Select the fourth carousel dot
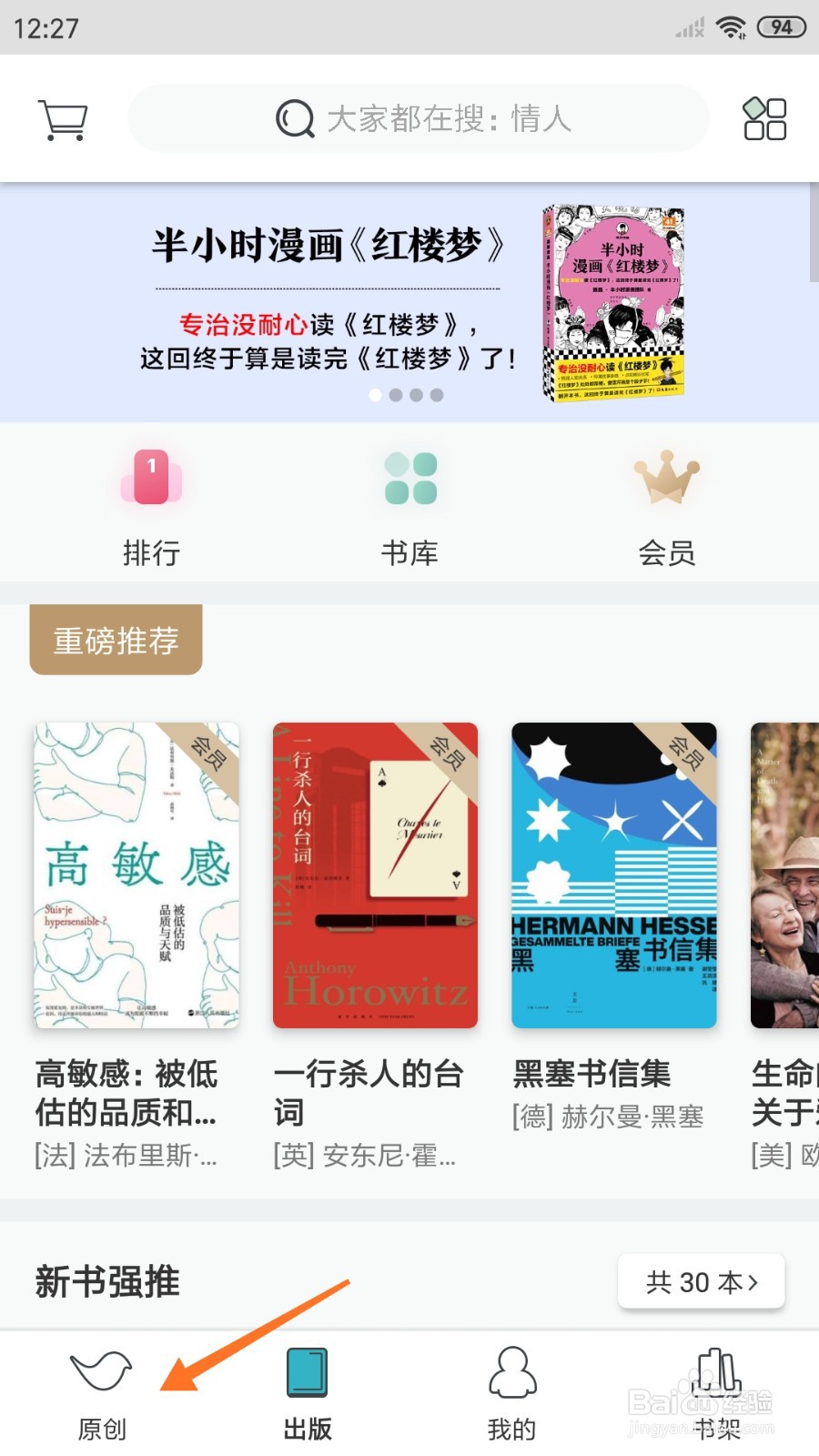Screen dimensions: 819x1456 pyautogui.click(x=437, y=396)
